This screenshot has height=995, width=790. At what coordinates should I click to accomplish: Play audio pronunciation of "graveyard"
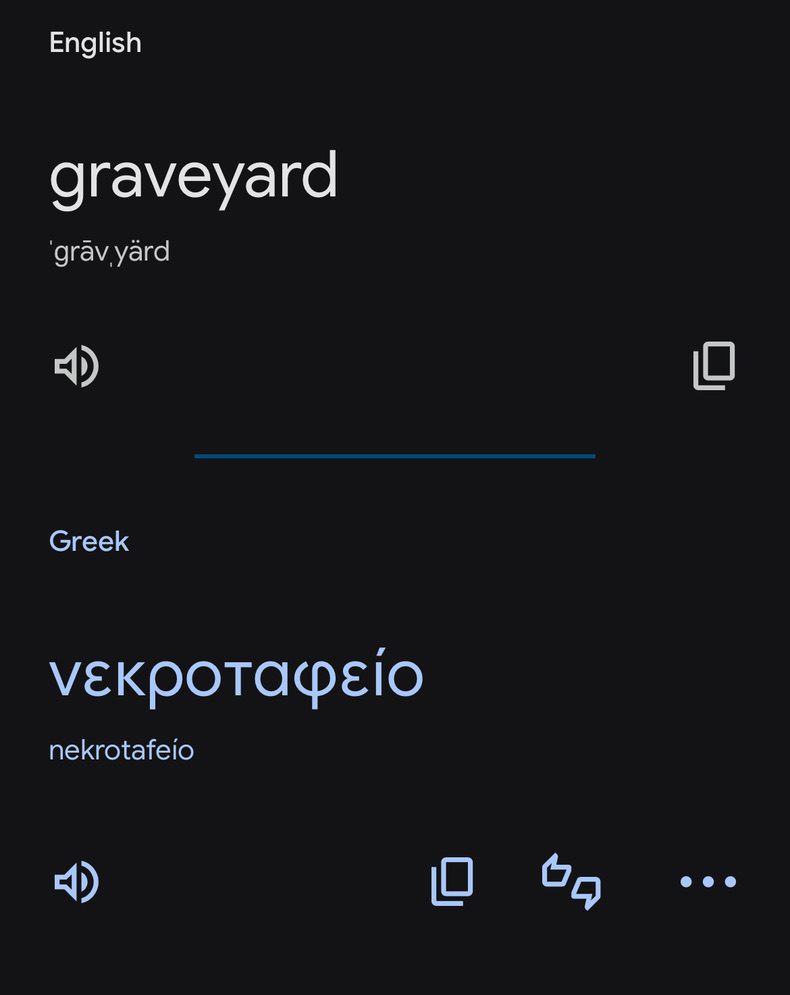point(76,366)
